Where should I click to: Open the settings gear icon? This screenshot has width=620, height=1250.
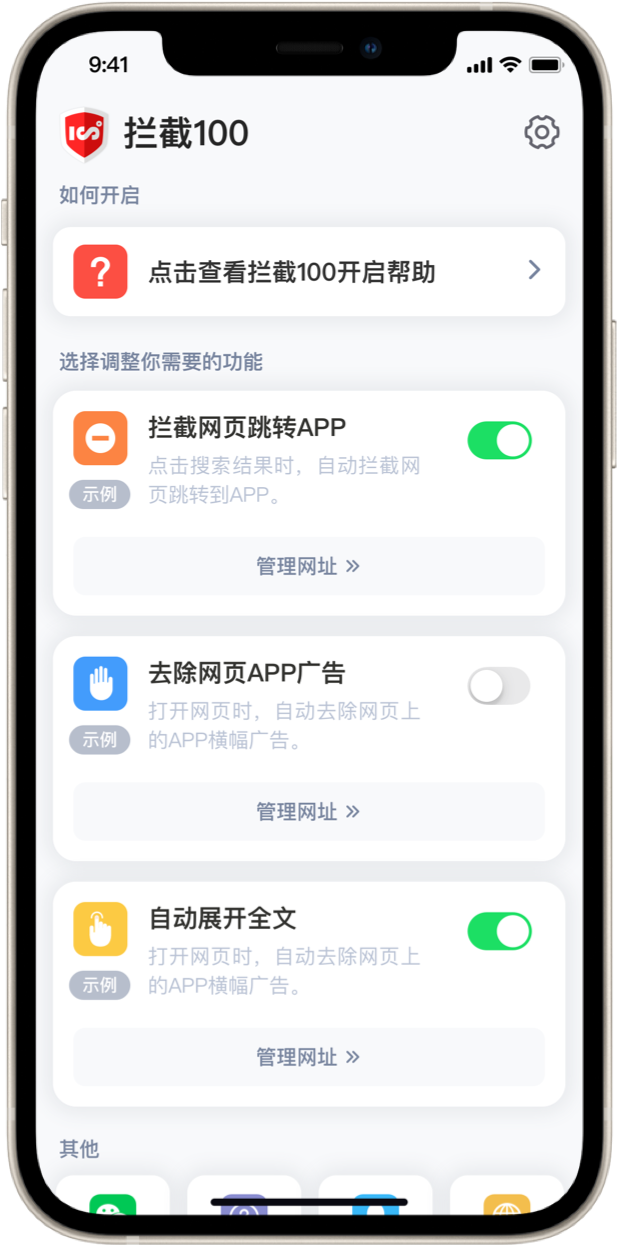[x=541, y=132]
